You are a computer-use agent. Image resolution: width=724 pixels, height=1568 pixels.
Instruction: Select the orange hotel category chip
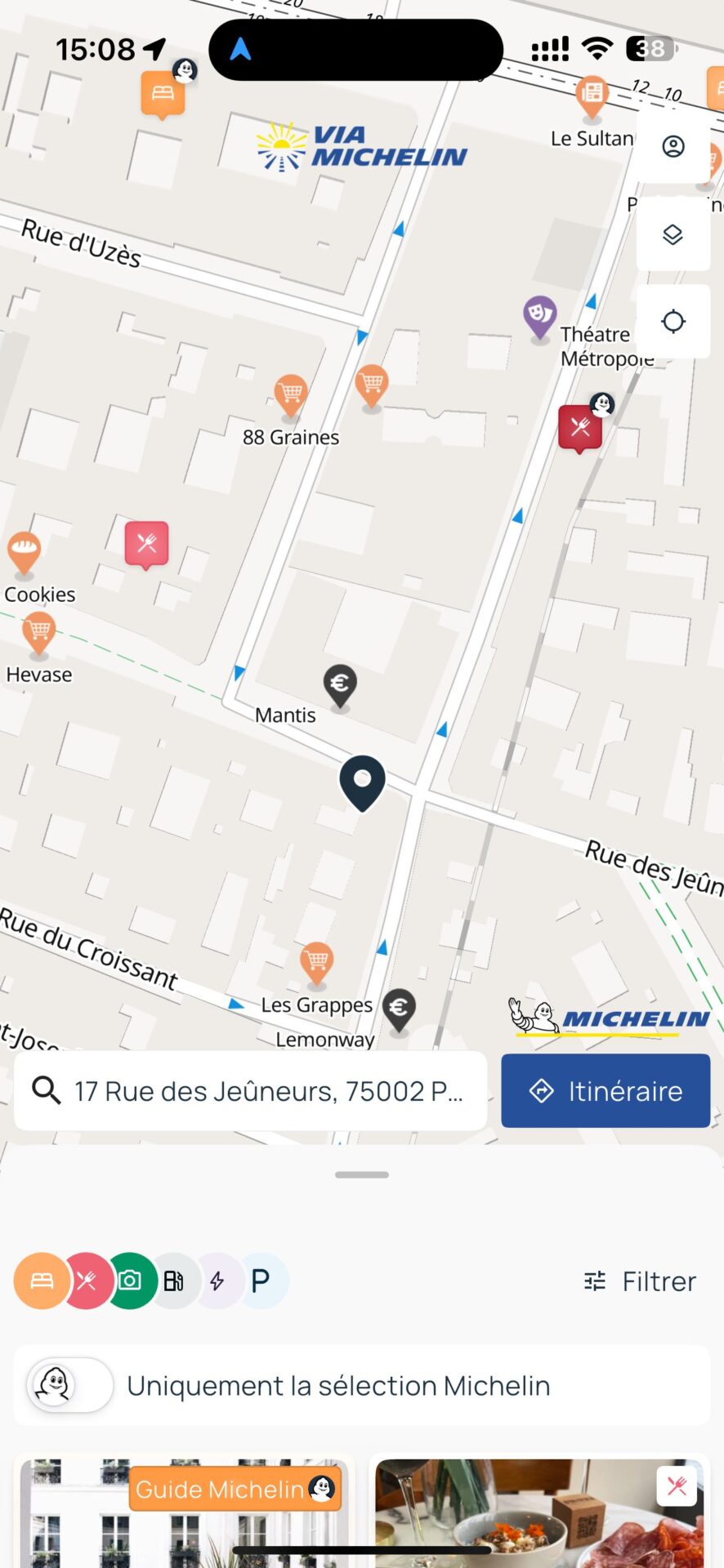click(x=42, y=1281)
